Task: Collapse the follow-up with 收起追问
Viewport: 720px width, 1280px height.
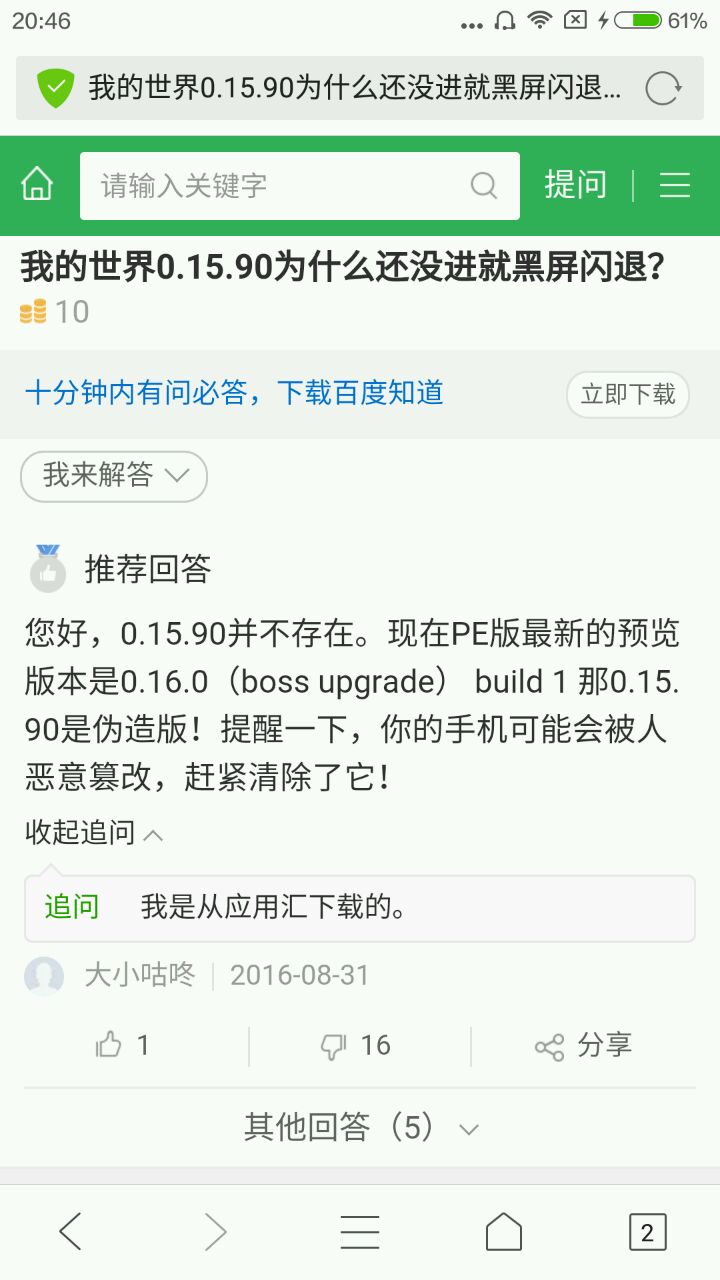Action: (94, 832)
